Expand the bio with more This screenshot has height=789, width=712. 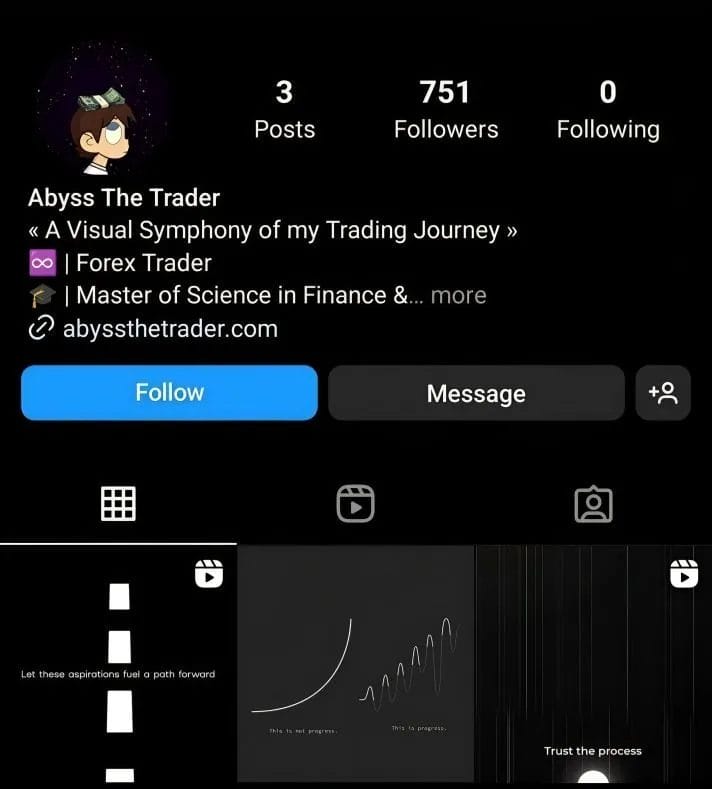tap(458, 296)
